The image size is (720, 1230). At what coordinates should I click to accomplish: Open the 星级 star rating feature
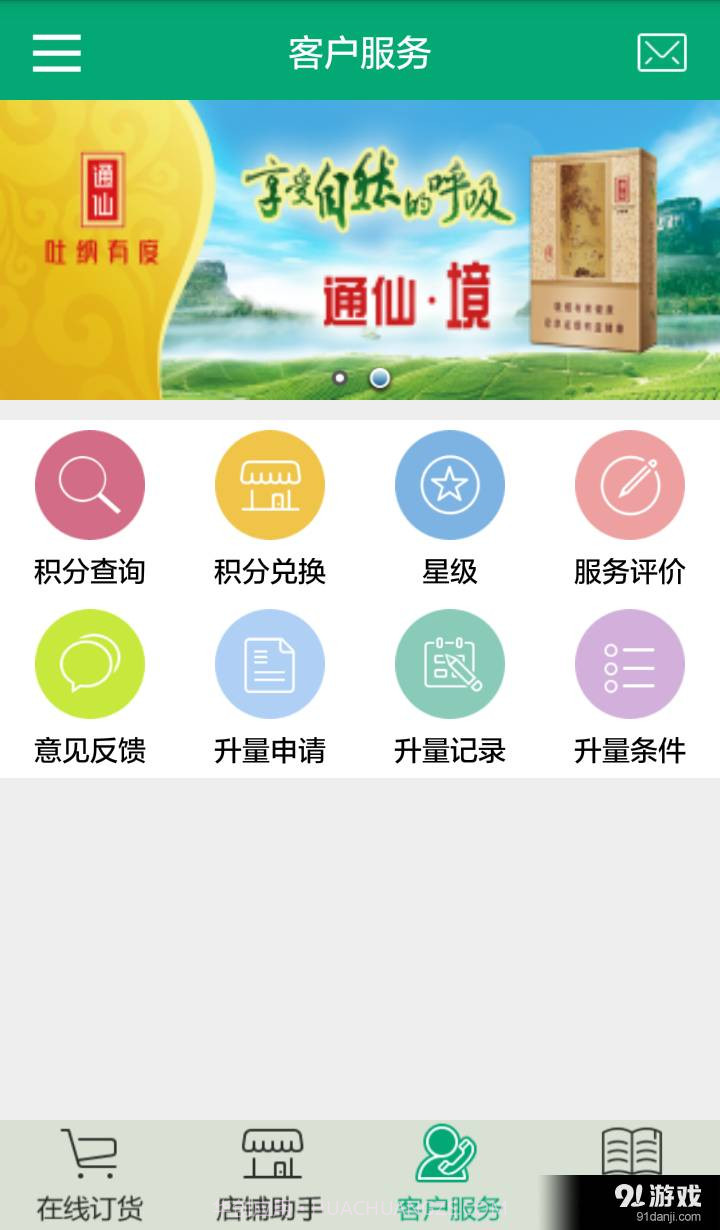click(x=450, y=484)
